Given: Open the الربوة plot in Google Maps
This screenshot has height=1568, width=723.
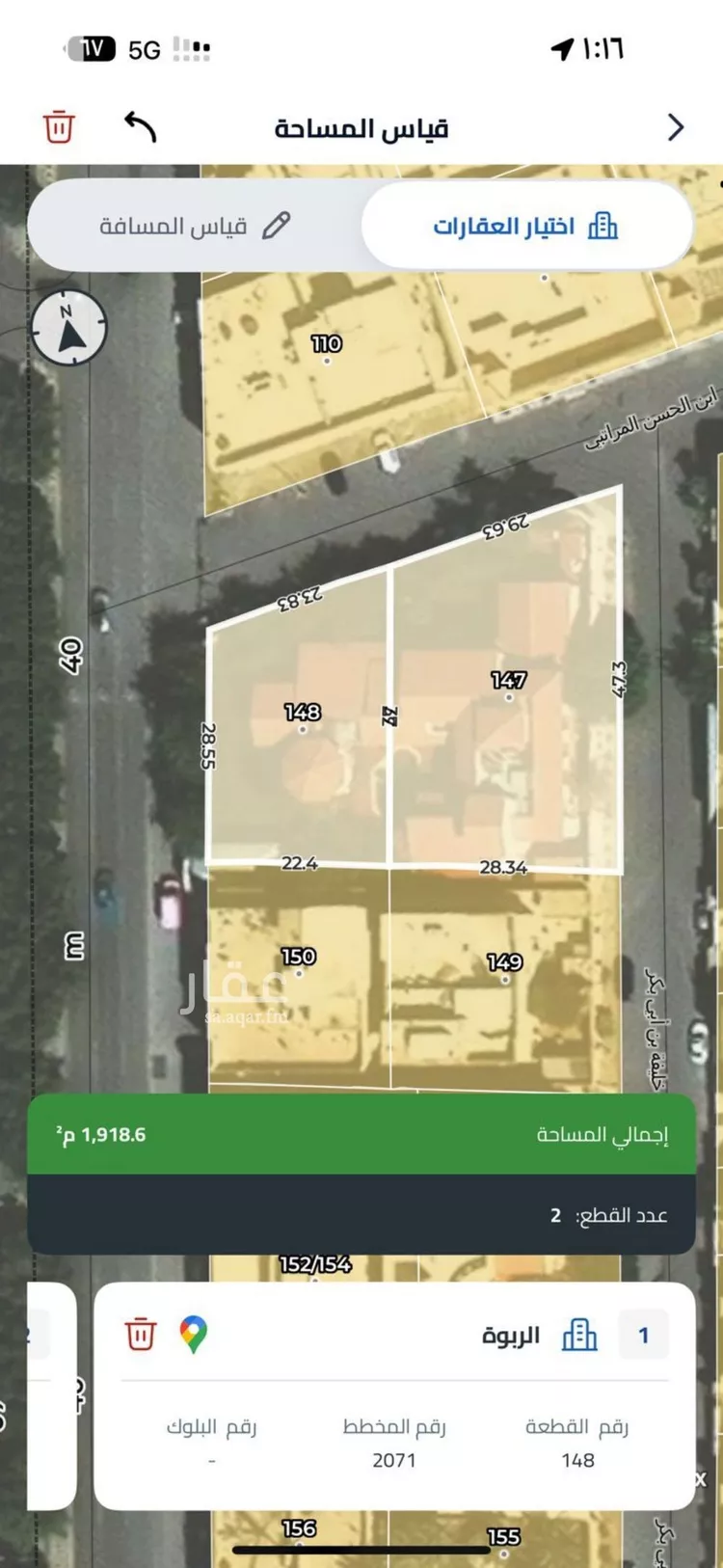Looking at the screenshot, I should (x=194, y=1335).
